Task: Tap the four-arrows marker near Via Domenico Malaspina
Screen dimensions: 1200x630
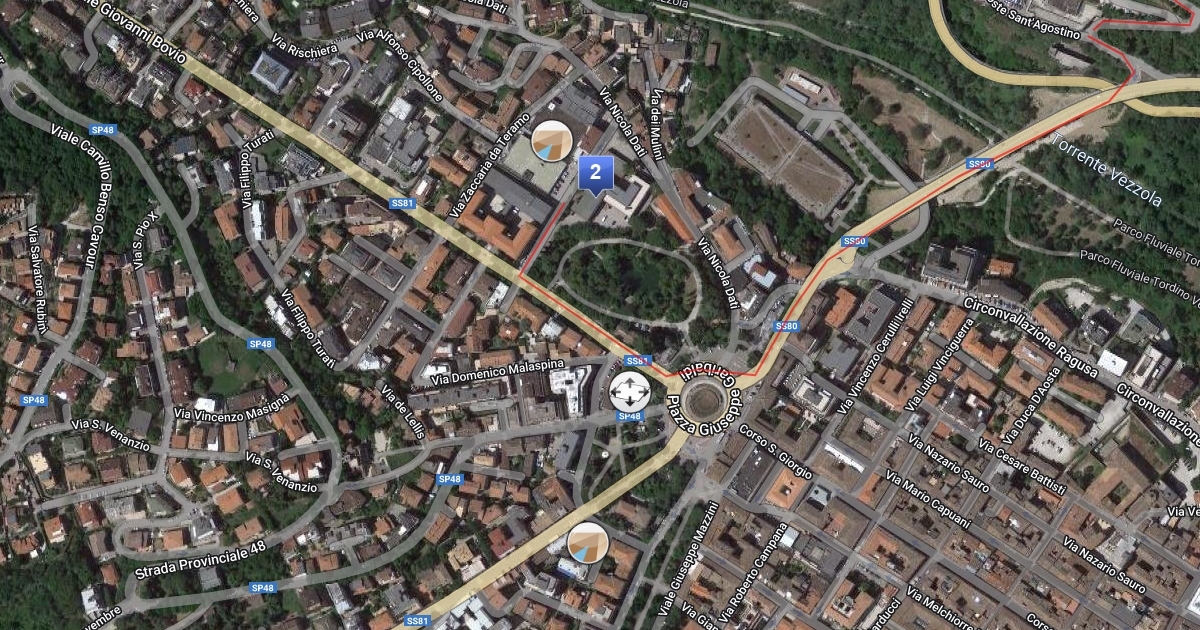Action: point(629,391)
